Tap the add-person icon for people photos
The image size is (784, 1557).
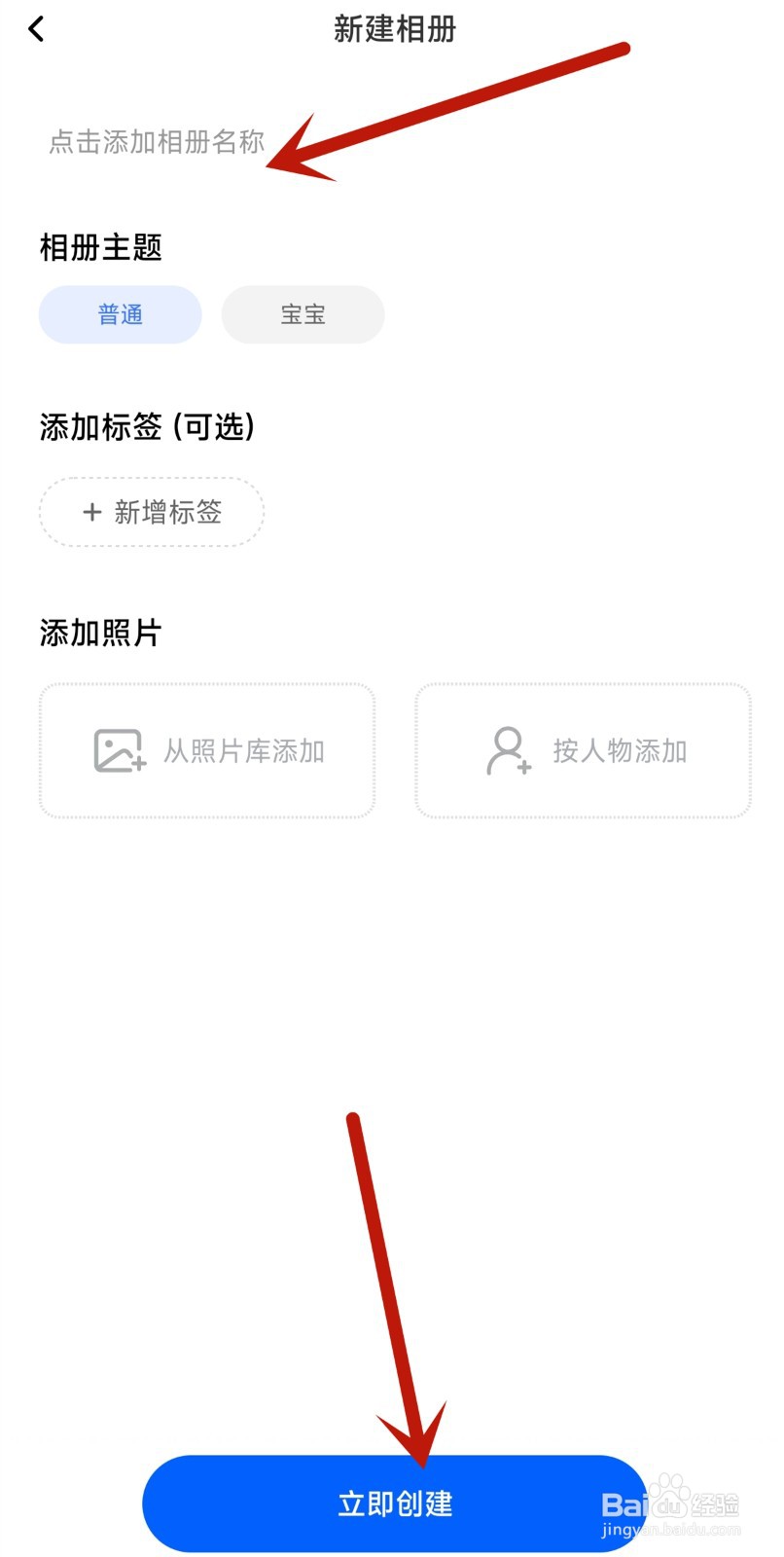507,751
